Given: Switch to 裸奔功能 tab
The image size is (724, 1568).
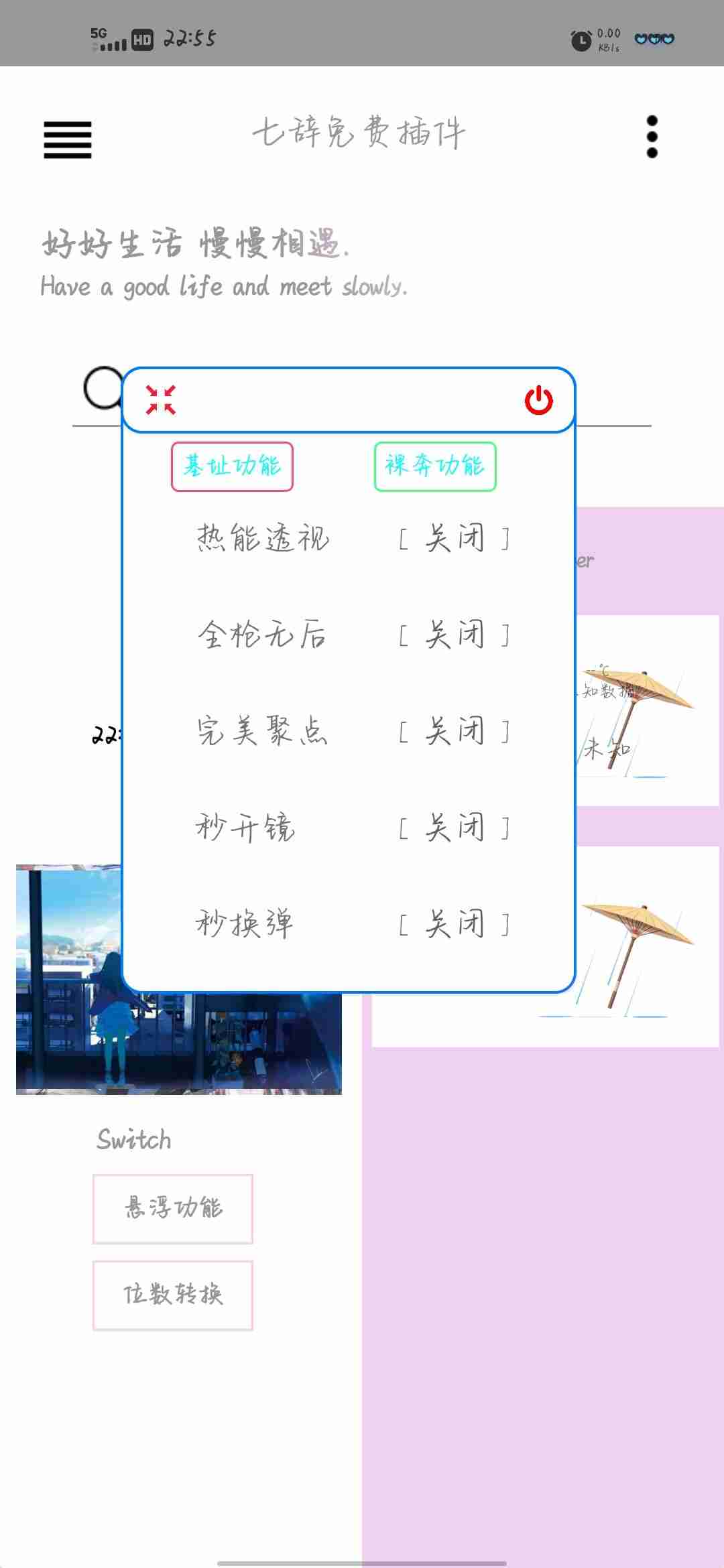Looking at the screenshot, I should pos(435,466).
